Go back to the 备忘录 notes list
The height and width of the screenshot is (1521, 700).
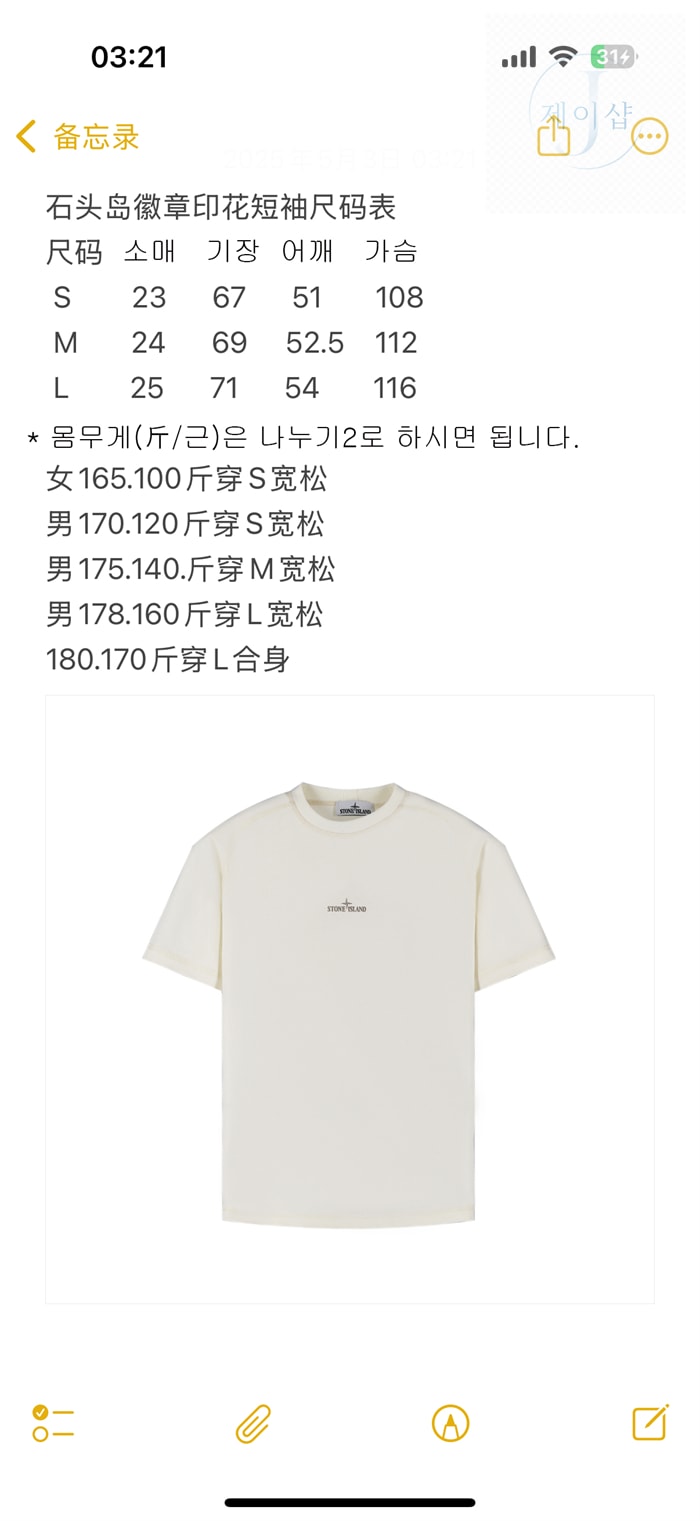click(x=78, y=137)
